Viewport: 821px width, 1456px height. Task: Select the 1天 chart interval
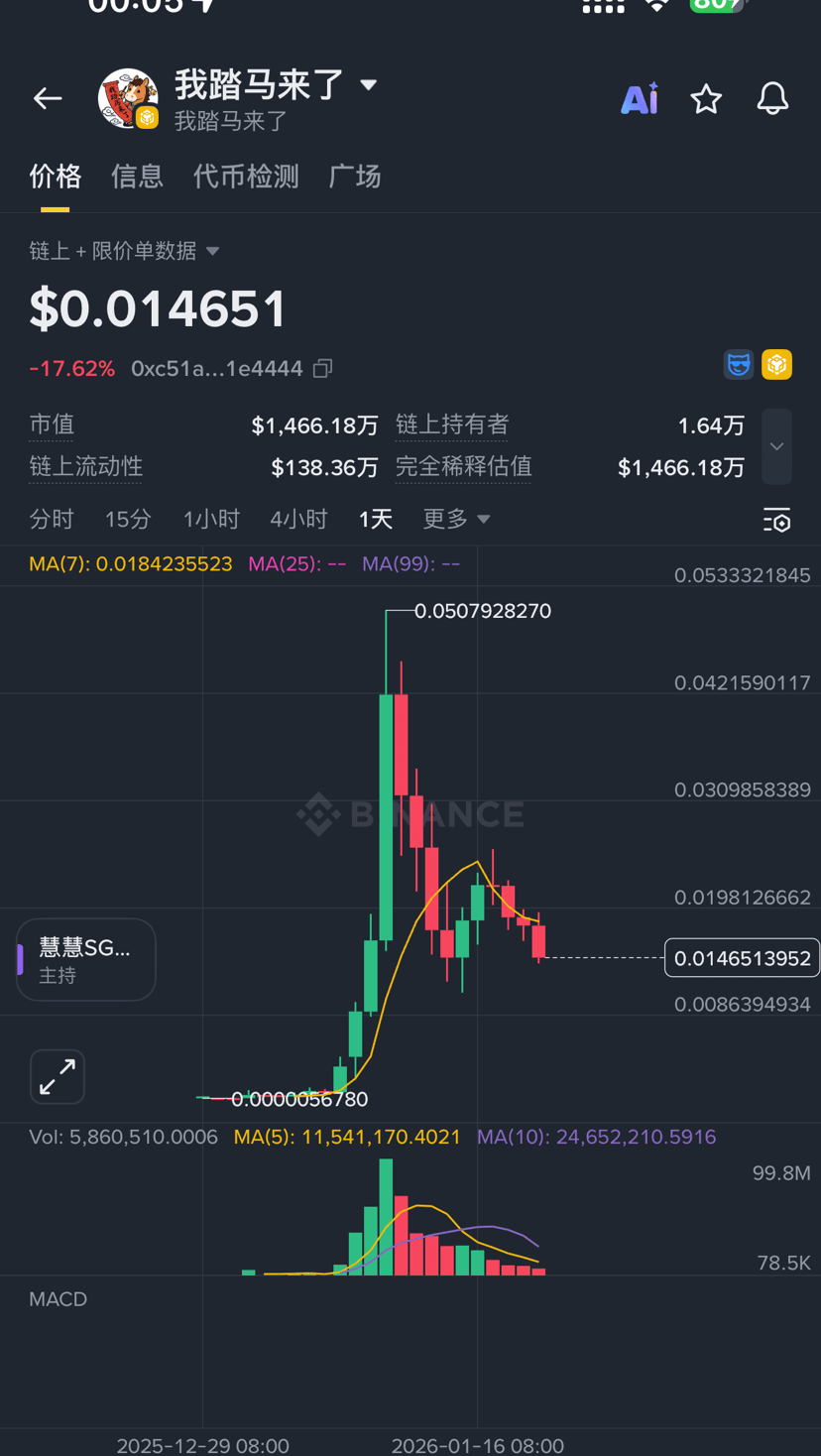click(376, 519)
